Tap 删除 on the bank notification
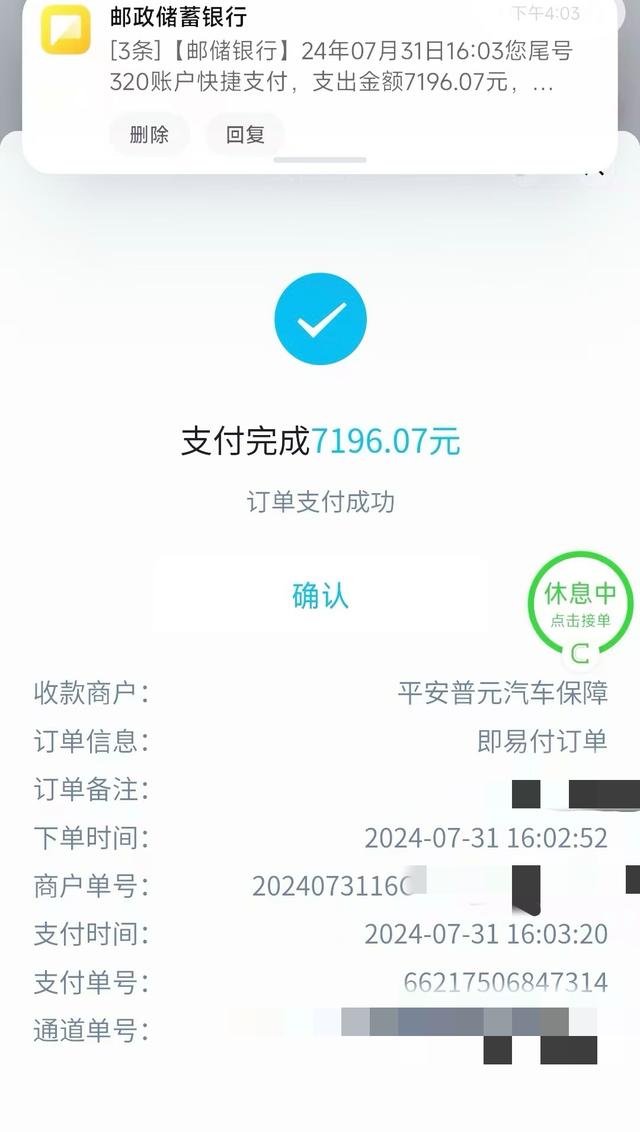This screenshot has height=1132, width=640. pyautogui.click(x=149, y=134)
